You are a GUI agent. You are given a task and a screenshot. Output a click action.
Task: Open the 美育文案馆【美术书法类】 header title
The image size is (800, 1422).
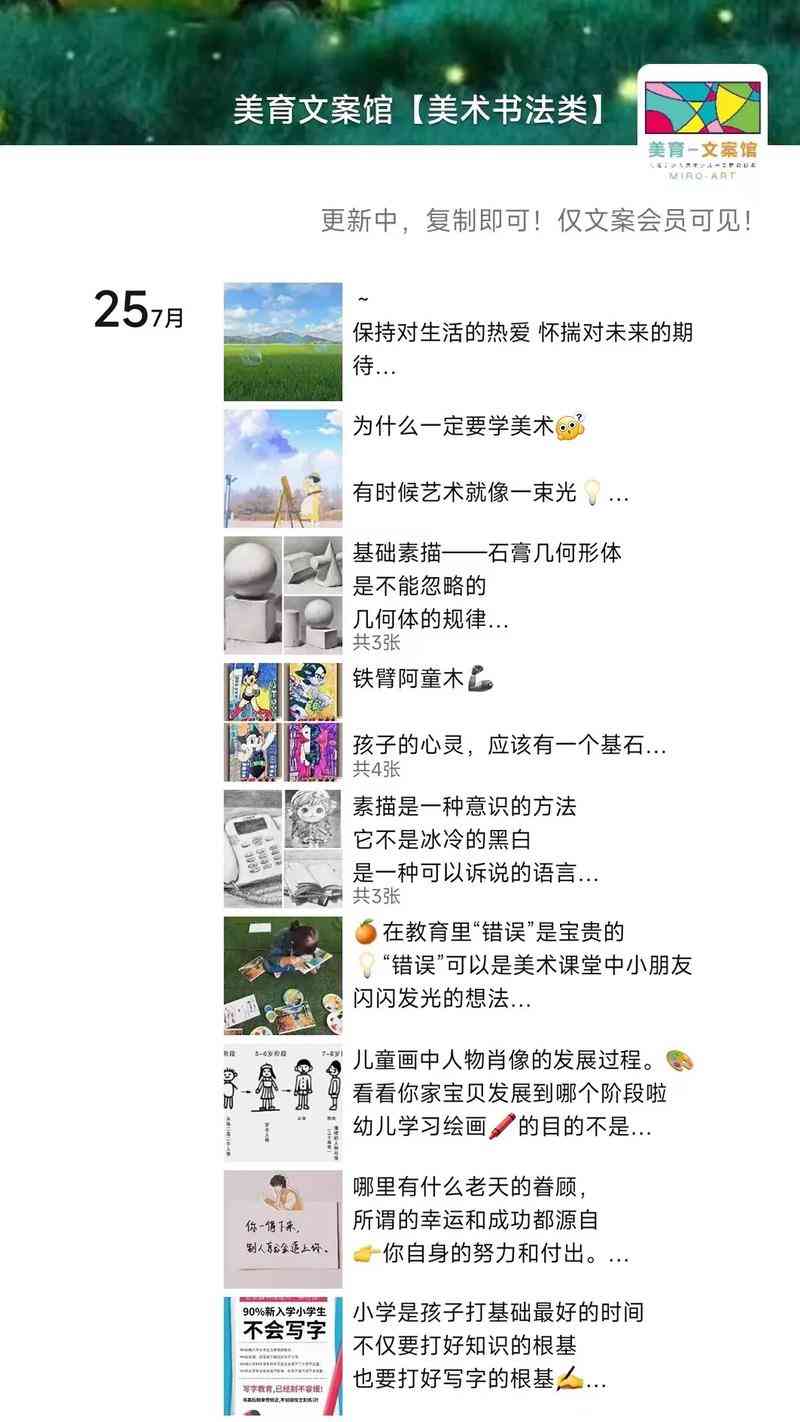click(417, 108)
